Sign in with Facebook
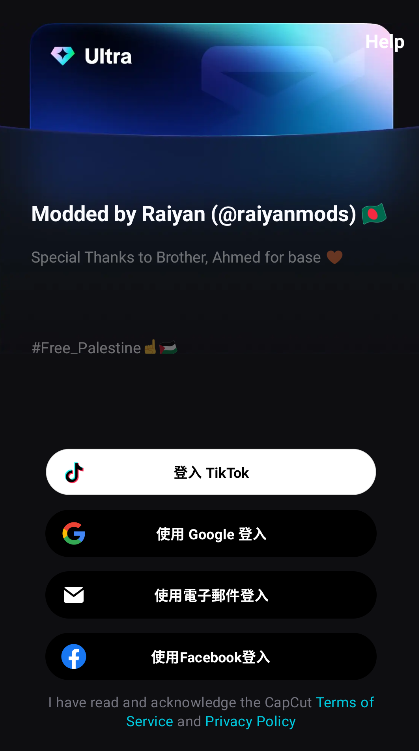 coord(211,656)
